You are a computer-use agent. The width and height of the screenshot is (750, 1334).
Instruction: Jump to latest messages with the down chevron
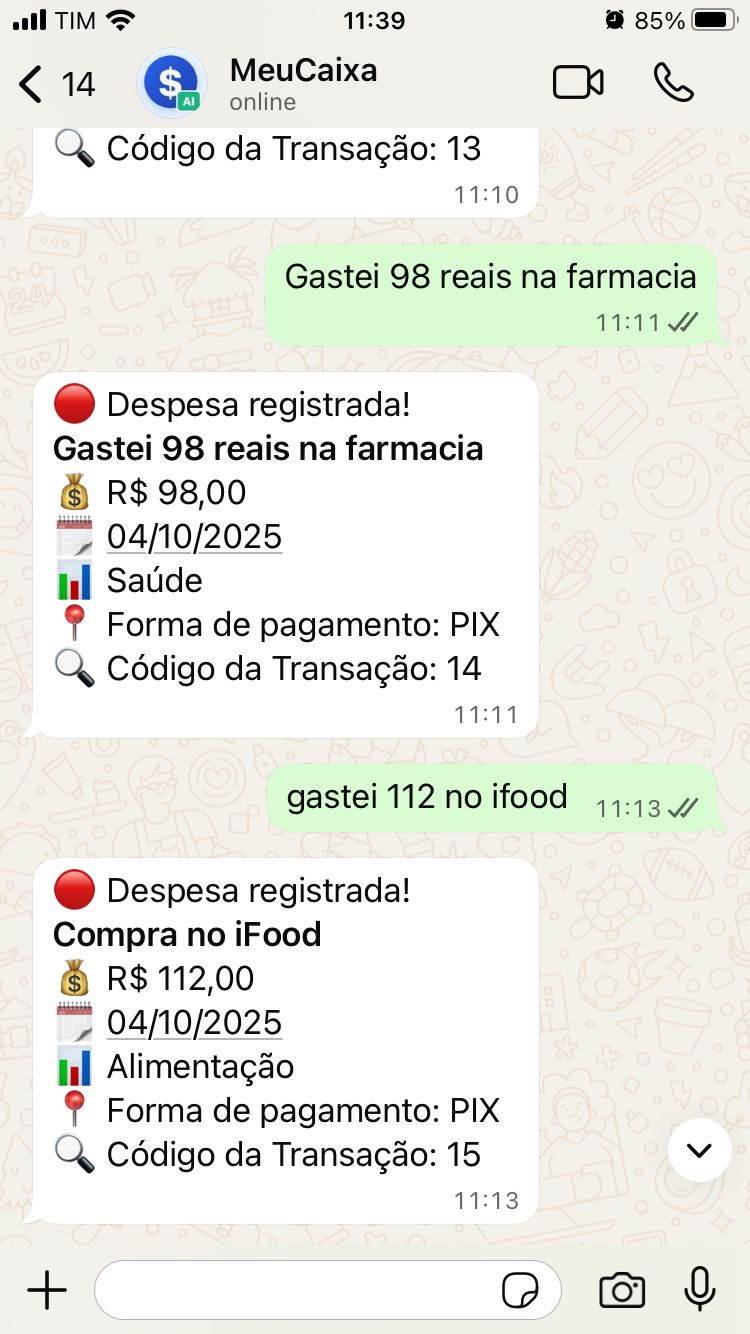tap(699, 1151)
